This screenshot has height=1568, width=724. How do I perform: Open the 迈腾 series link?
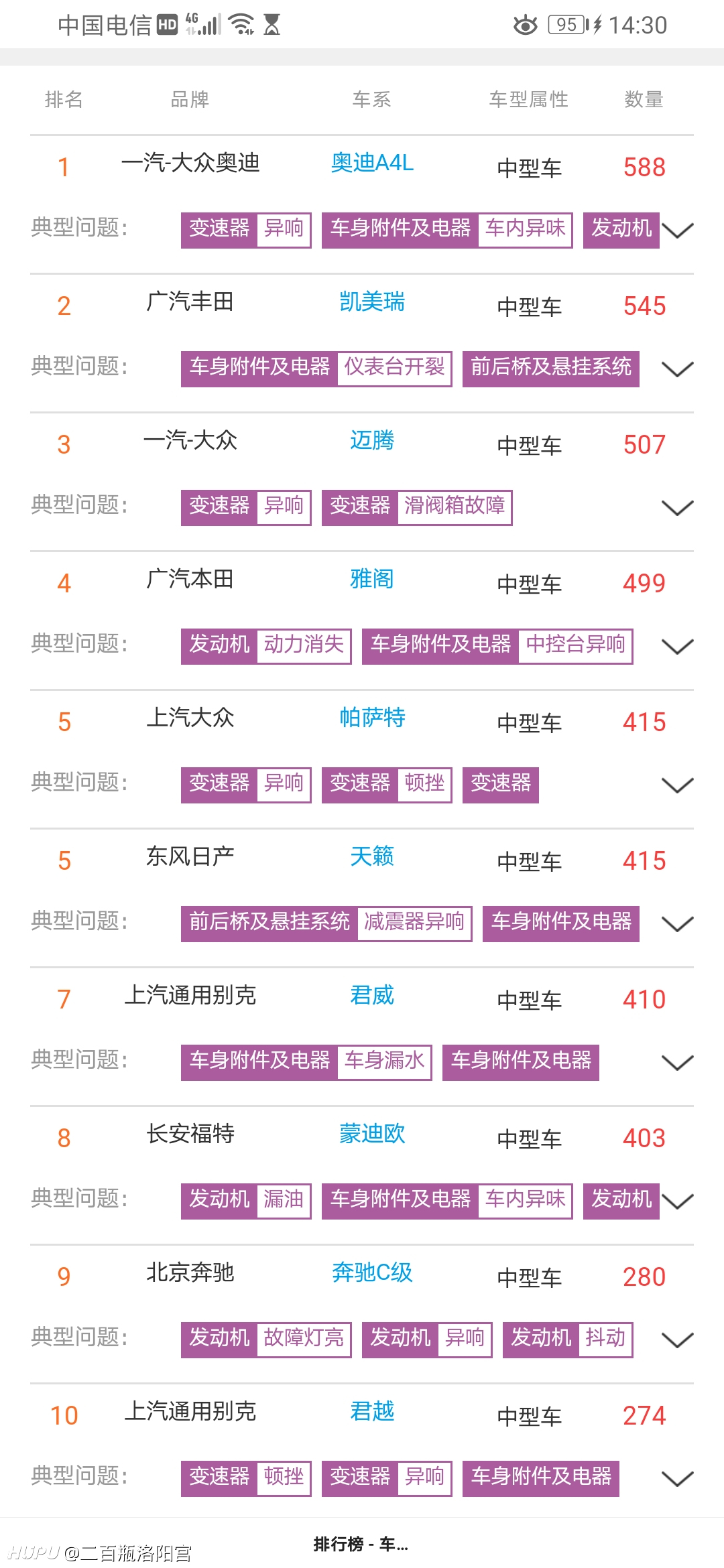tap(372, 440)
